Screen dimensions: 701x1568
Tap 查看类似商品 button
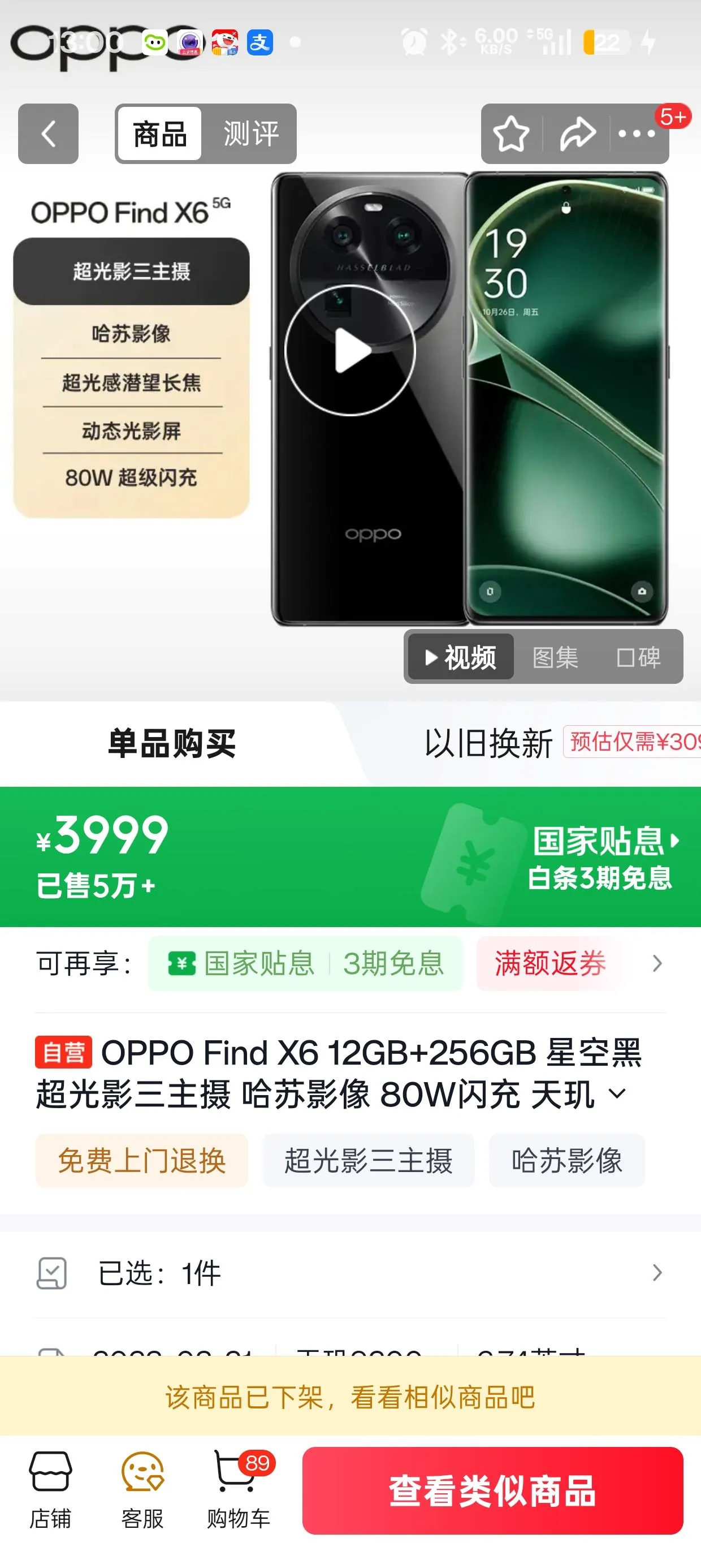click(x=492, y=1491)
